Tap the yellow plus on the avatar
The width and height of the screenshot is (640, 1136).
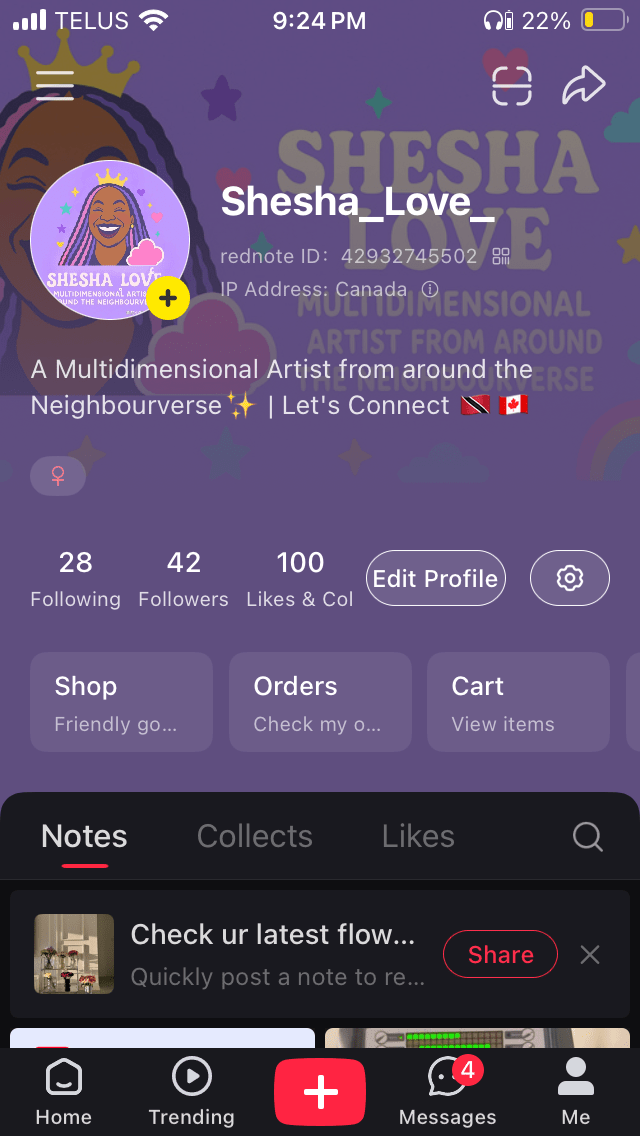coord(168,298)
